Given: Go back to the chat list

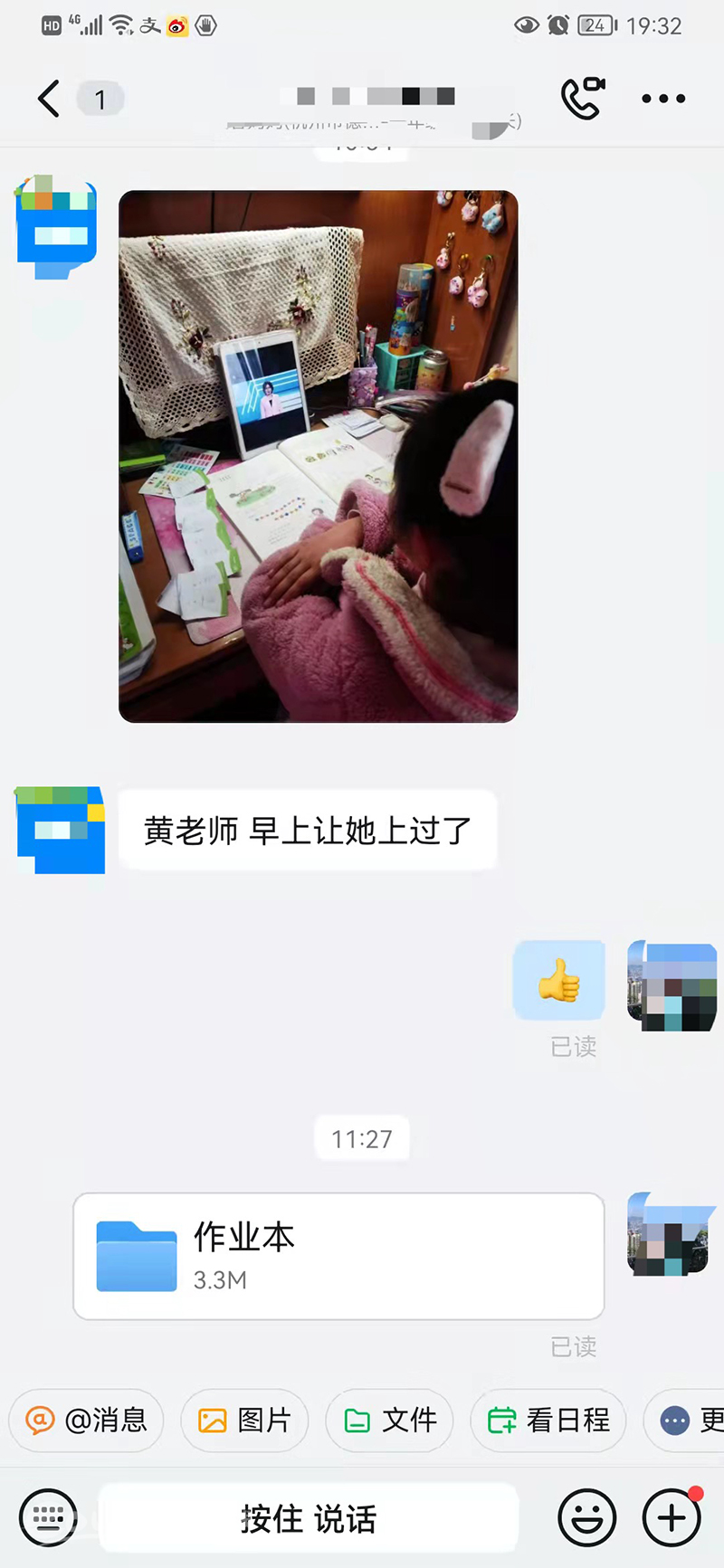Looking at the screenshot, I should tap(49, 99).
